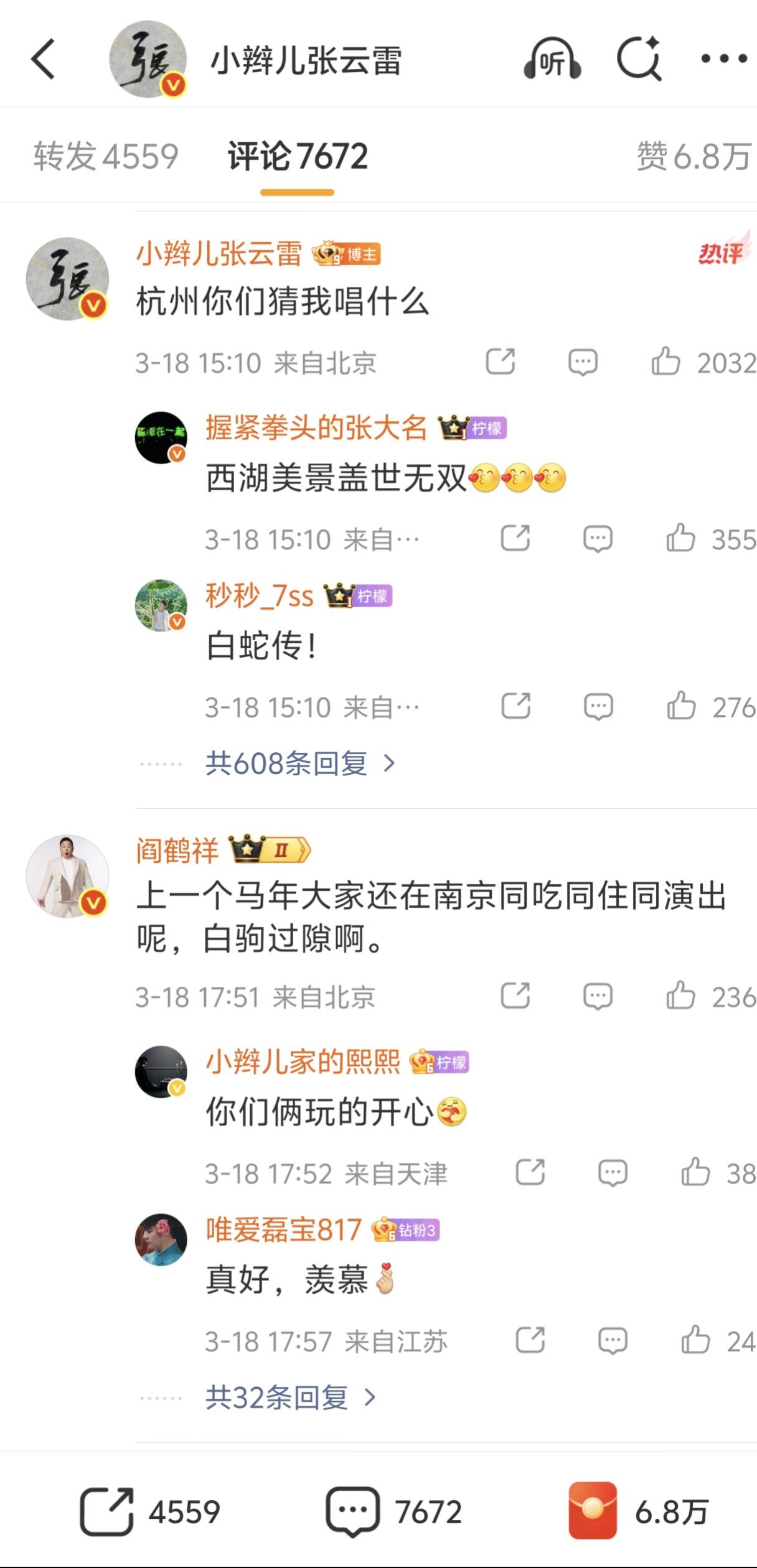Open the listen (听) headphone icon

click(552, 59)
